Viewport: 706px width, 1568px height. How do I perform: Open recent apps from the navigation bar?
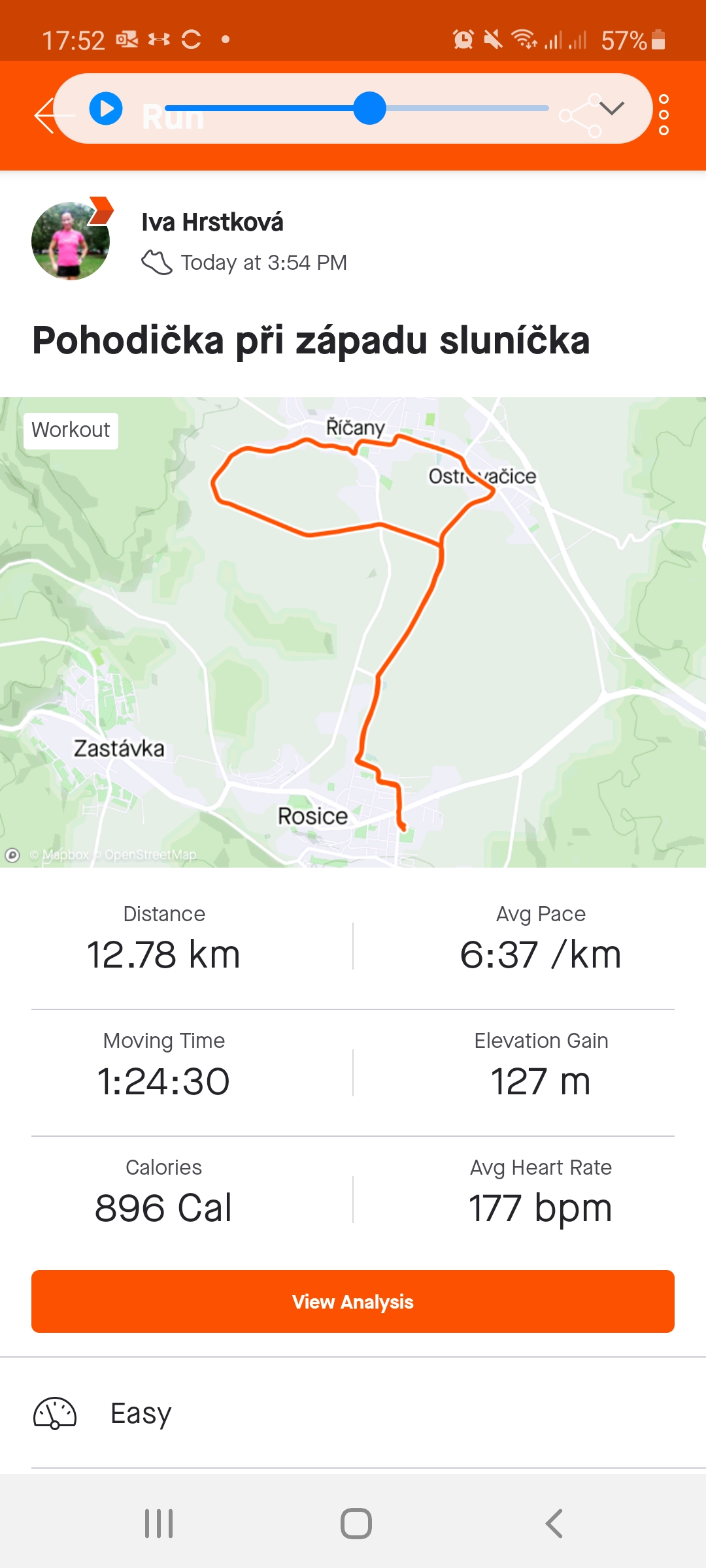[x=159, y=1524]
